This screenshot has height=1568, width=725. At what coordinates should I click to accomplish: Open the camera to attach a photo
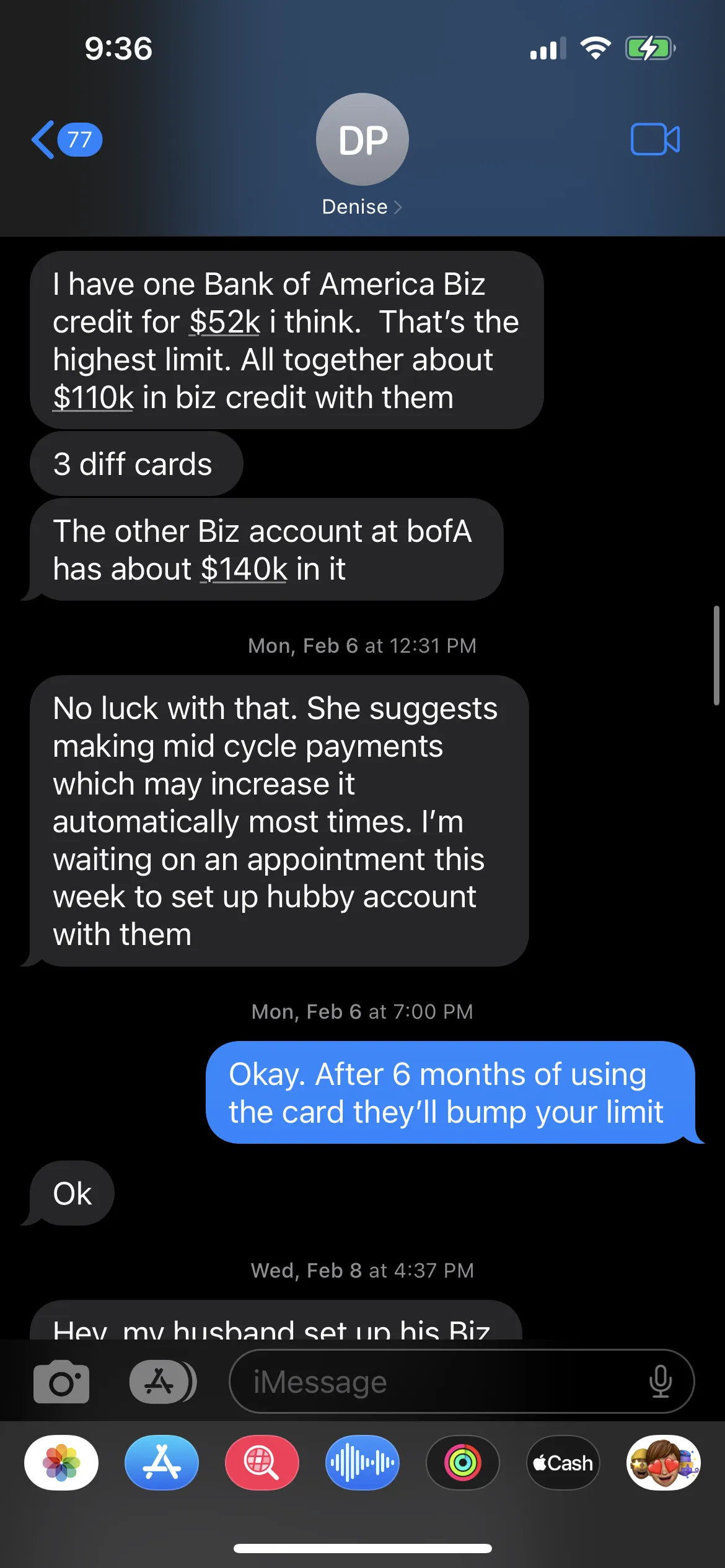tap(61, 1382)
